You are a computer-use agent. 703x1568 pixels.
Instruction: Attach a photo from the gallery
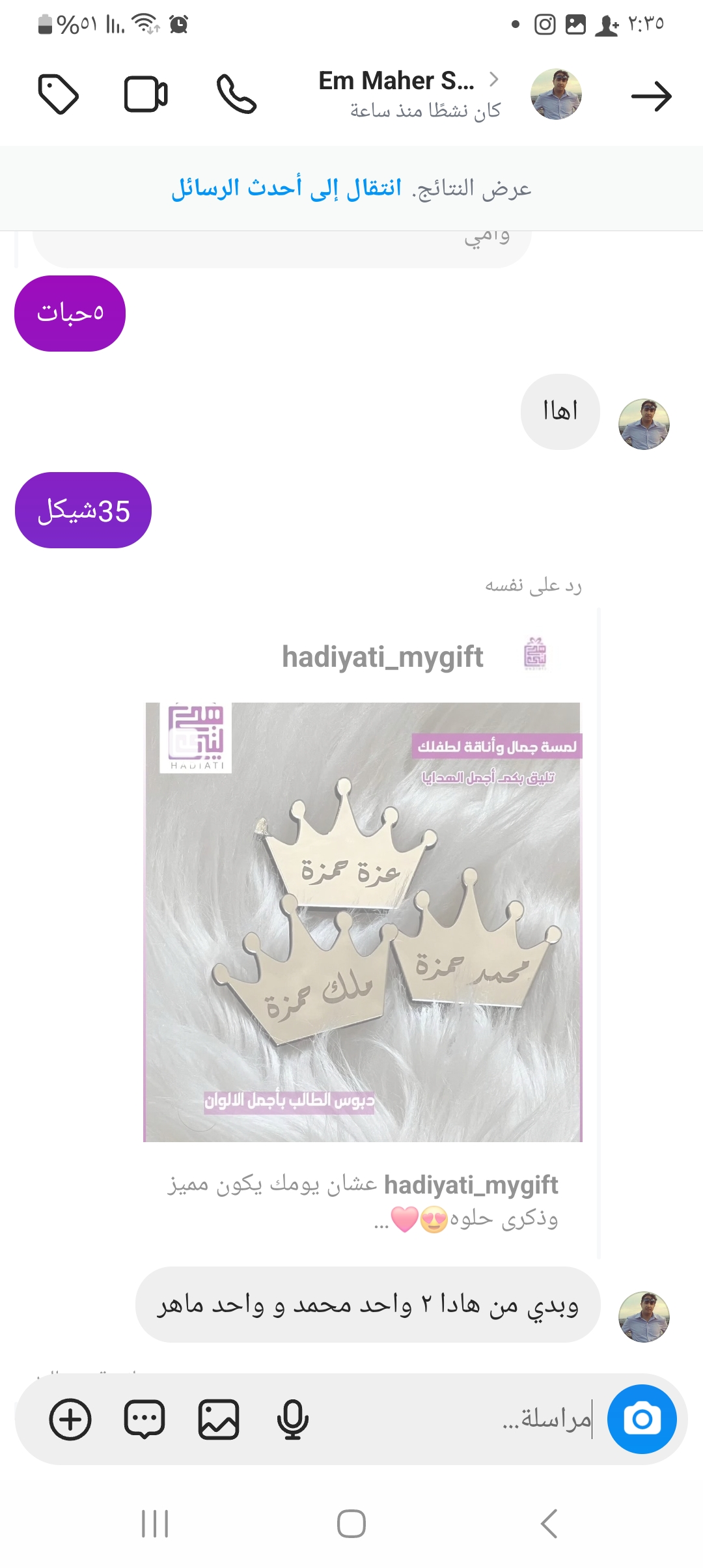(x=219, y=1419)
